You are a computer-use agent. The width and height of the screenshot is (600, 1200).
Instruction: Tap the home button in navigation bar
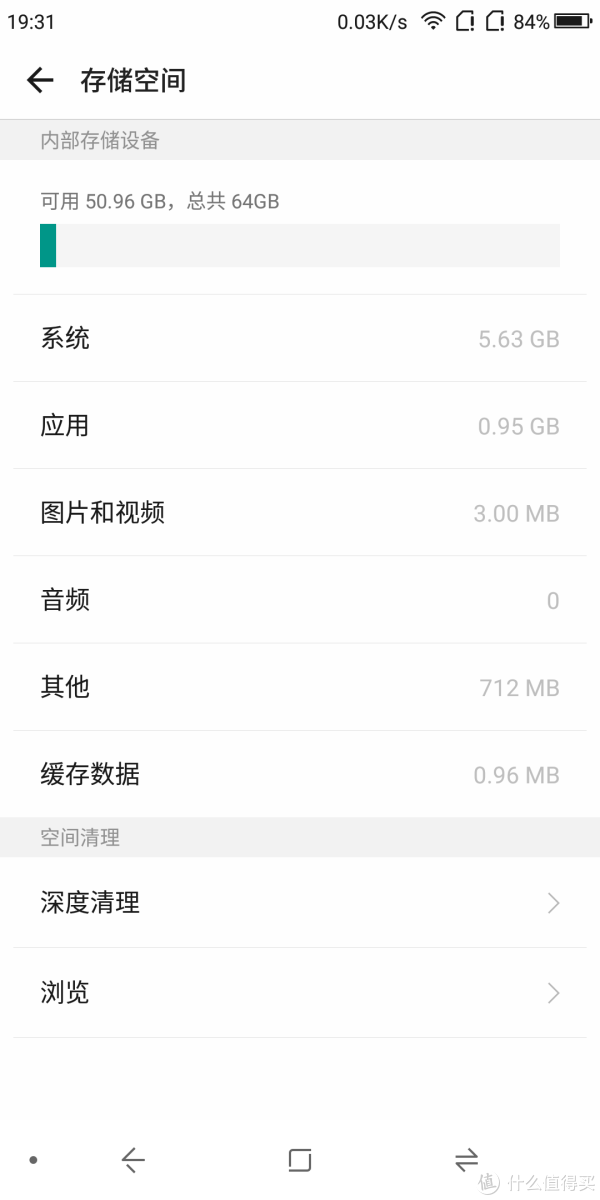[300, 1160]
